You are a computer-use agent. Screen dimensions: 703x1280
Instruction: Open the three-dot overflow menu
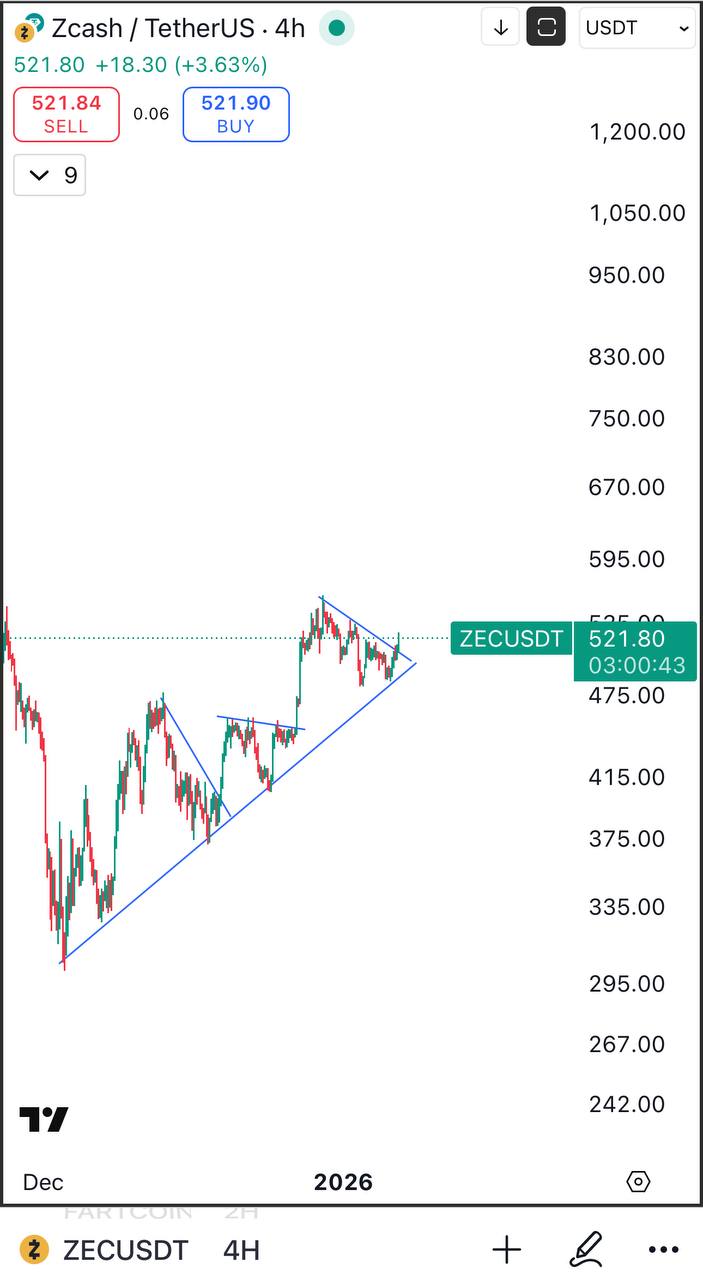coord(663,1250)
